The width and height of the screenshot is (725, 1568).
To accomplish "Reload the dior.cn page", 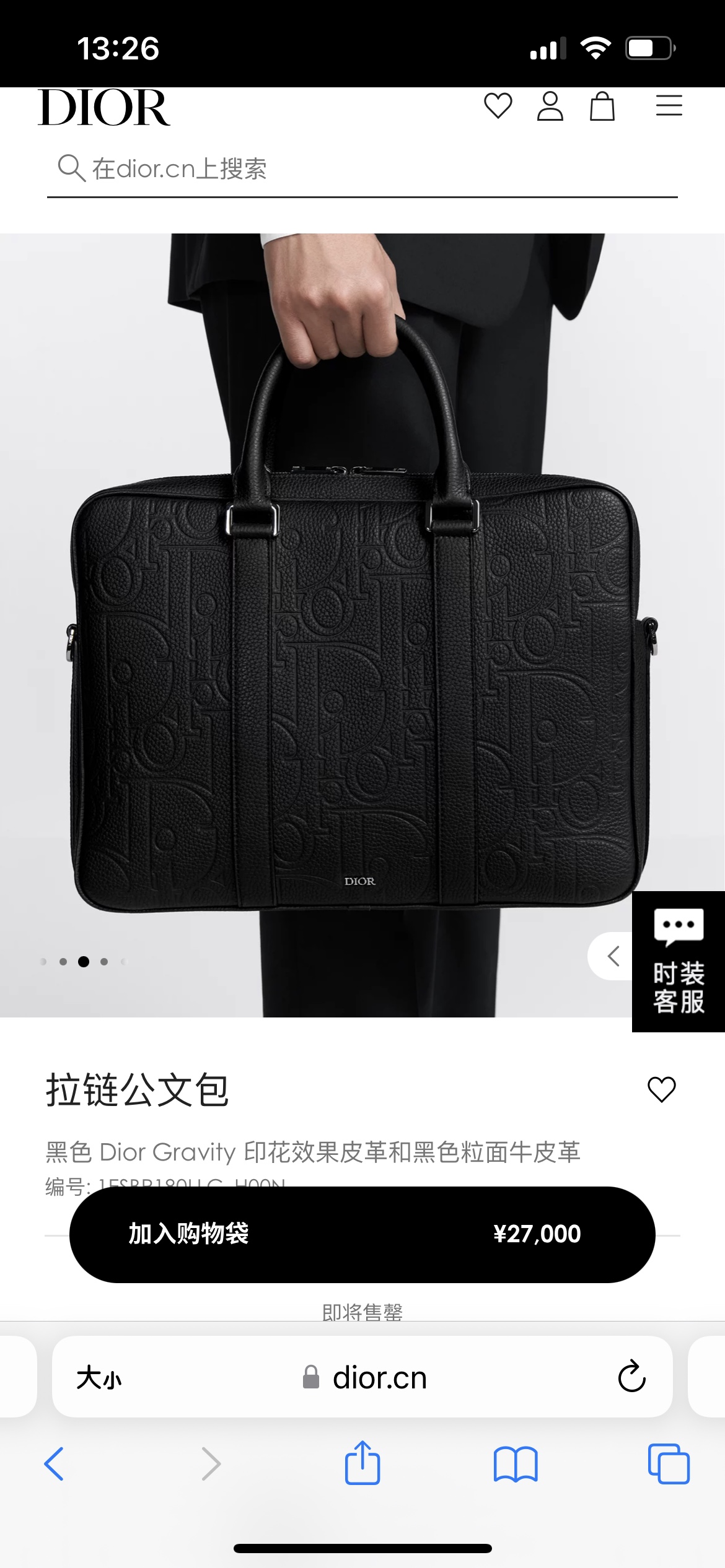I will pos(631,1377).
